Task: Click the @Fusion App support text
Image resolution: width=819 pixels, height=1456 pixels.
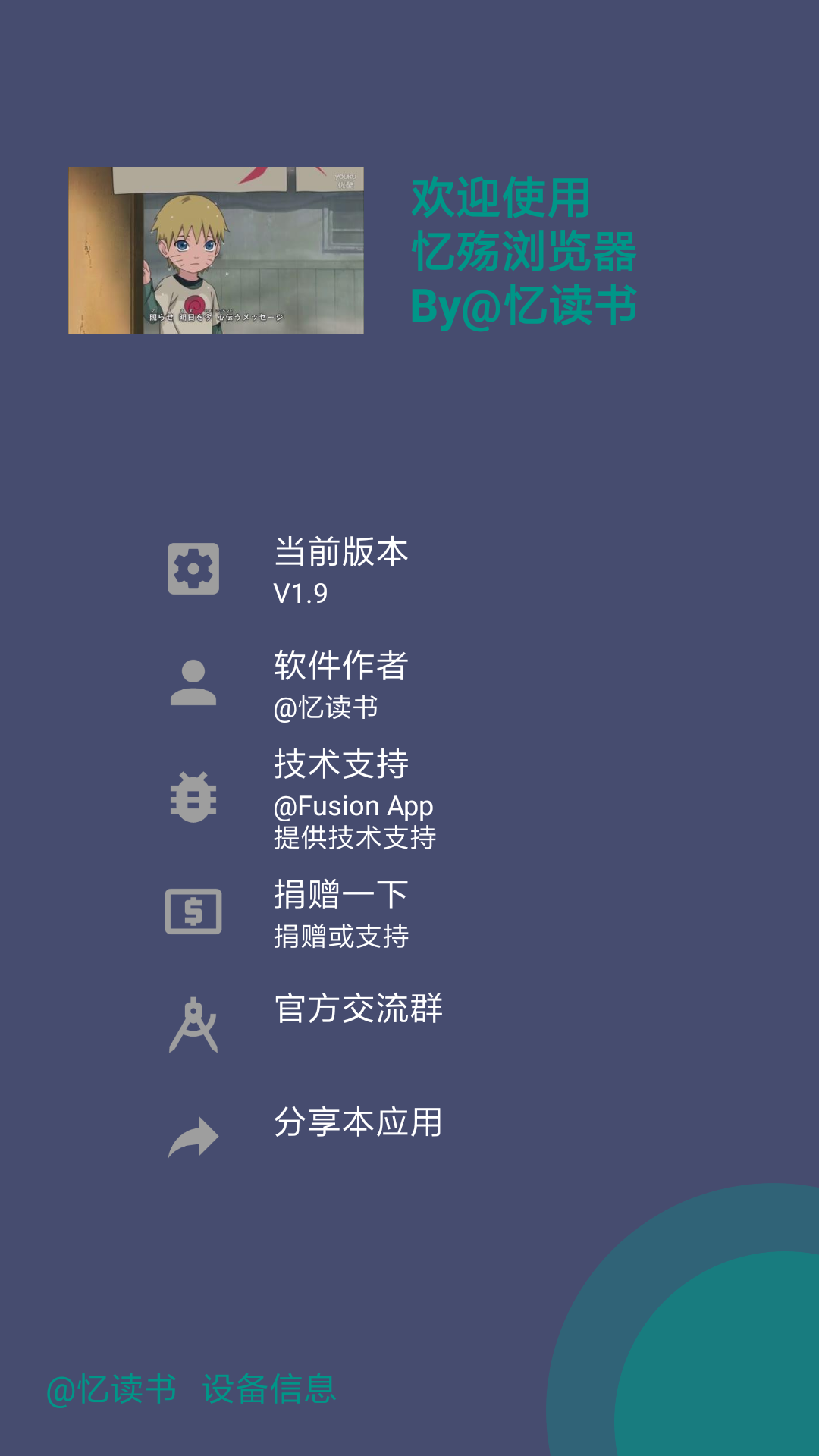Action: click(353, 806)
